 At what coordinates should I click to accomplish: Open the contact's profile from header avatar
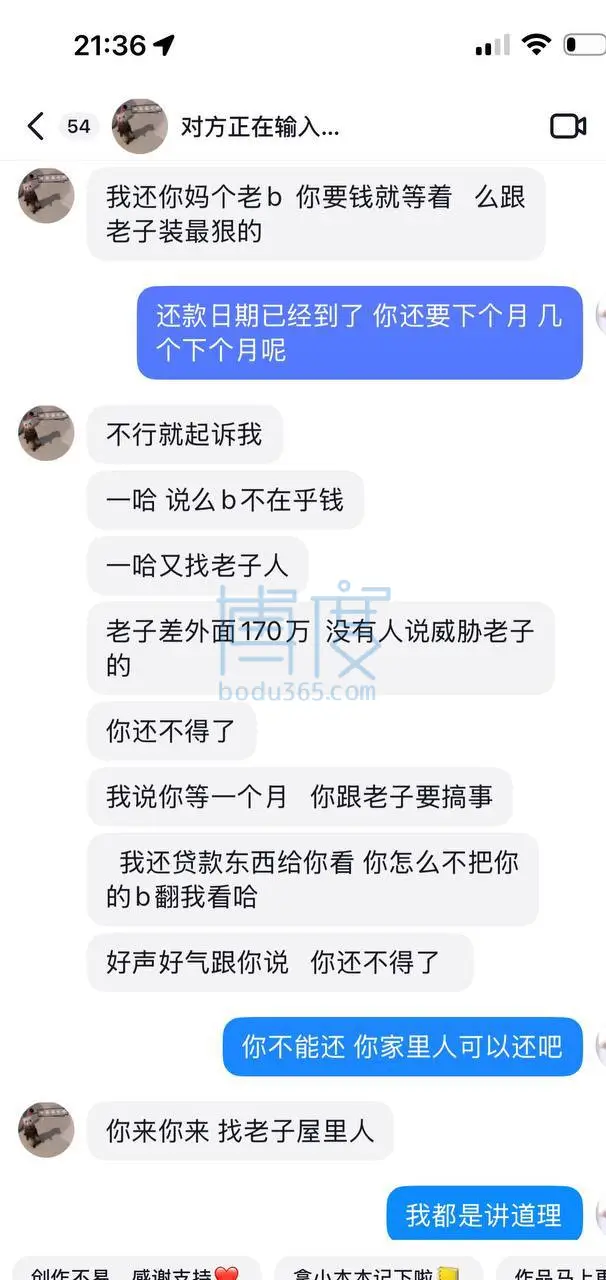coord(140,126)
